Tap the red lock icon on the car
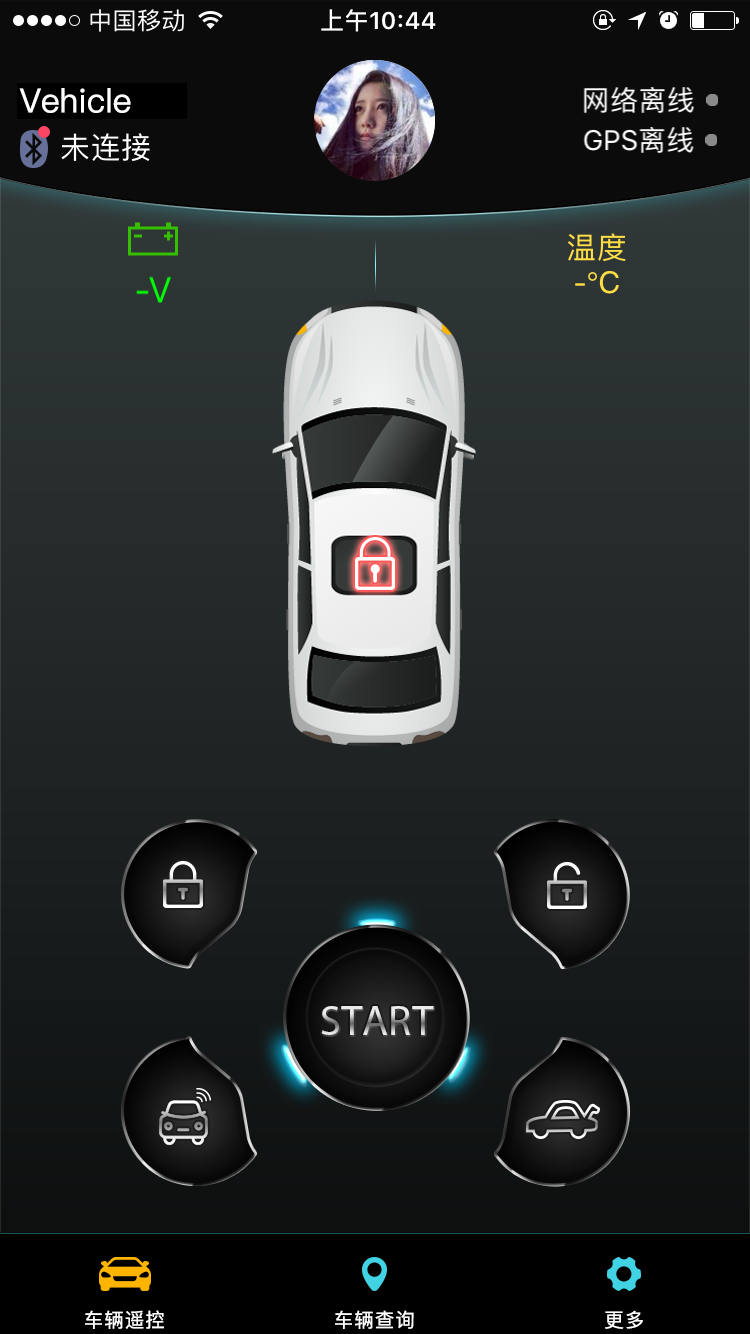Image resolution: width=750 pixels, height=1334 pixels. [375, 564]
